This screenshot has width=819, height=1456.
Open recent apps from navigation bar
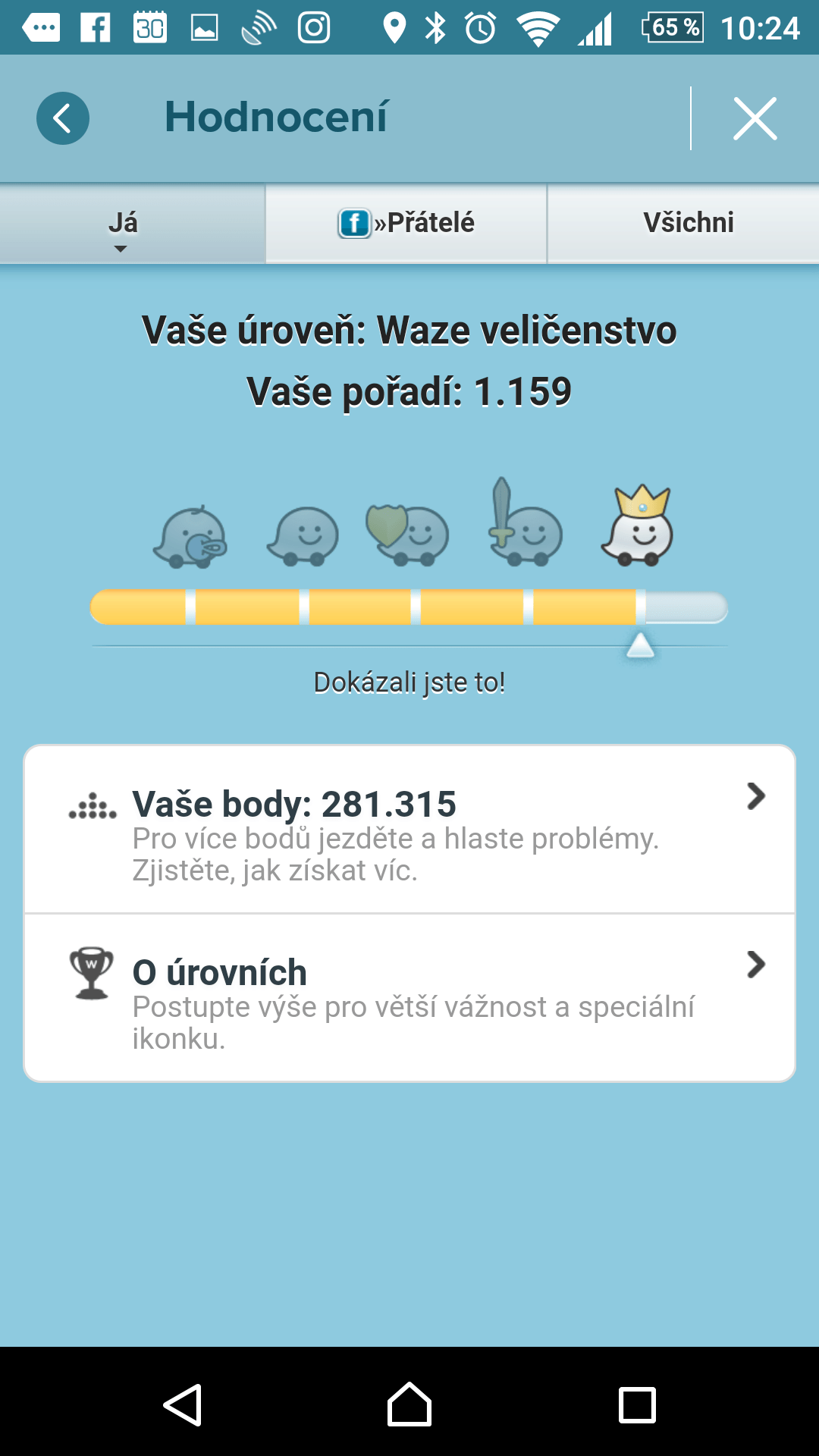coord(637,1405)
